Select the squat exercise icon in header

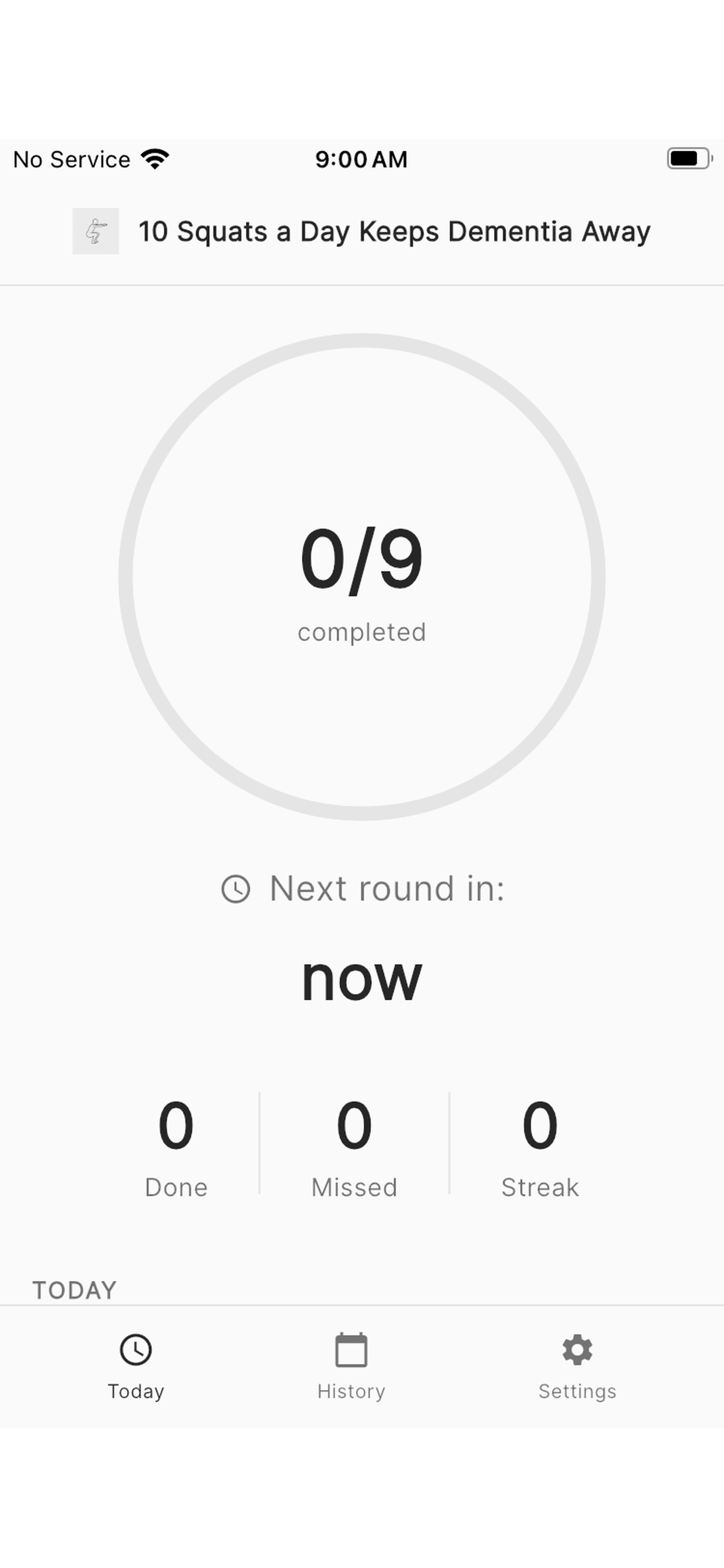pos(96,232)
